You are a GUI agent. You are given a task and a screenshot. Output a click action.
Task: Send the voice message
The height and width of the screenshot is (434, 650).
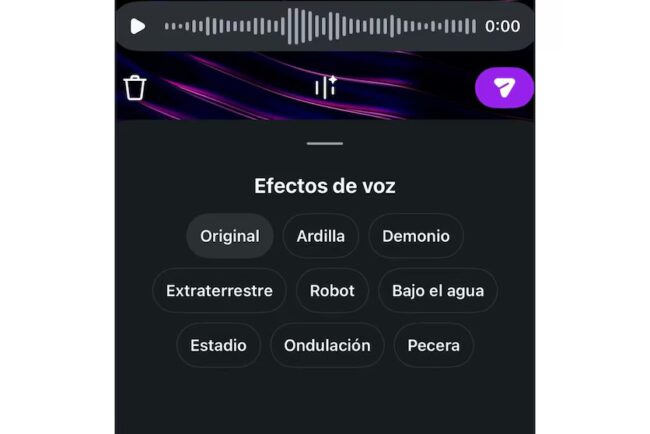(504, 88)
